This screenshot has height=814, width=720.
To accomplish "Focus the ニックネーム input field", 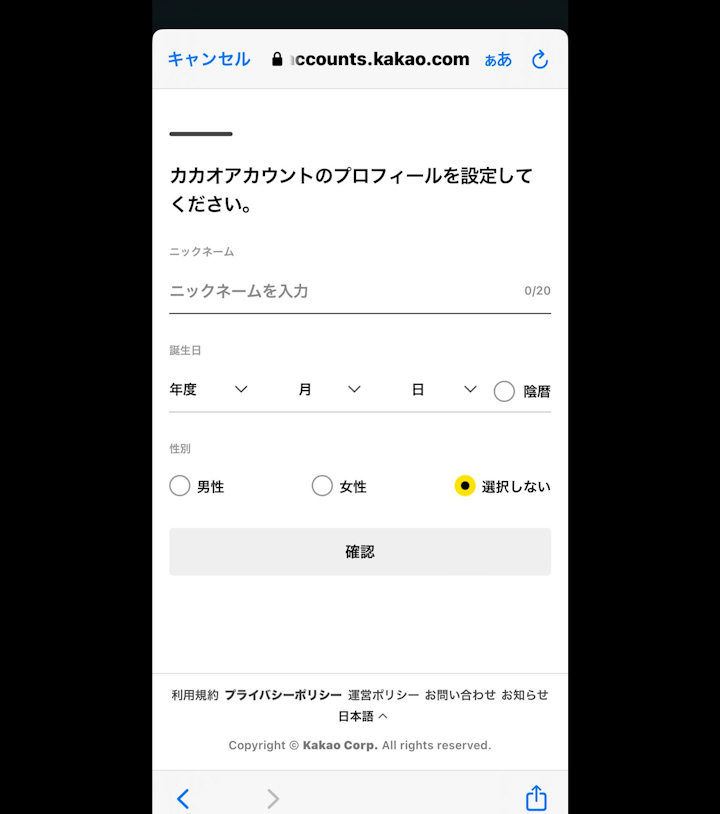I will (x=340, y=291).
